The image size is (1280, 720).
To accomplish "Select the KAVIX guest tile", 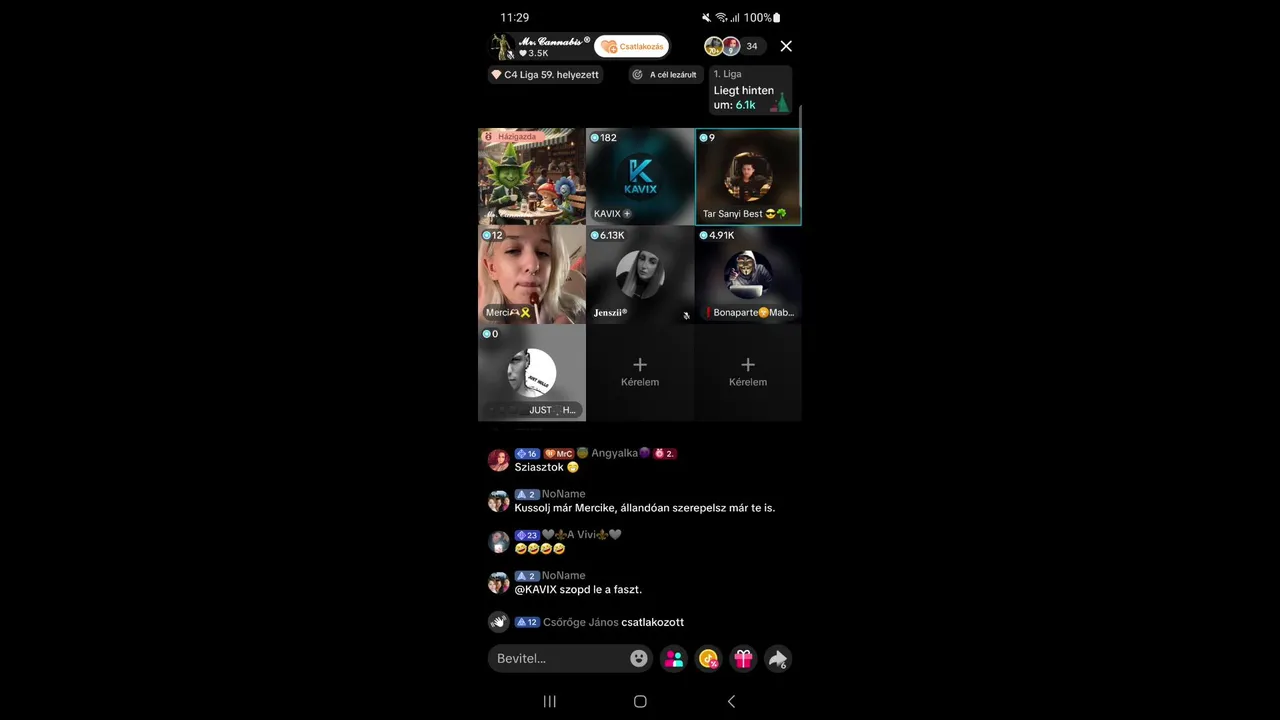I will (640, 176).
